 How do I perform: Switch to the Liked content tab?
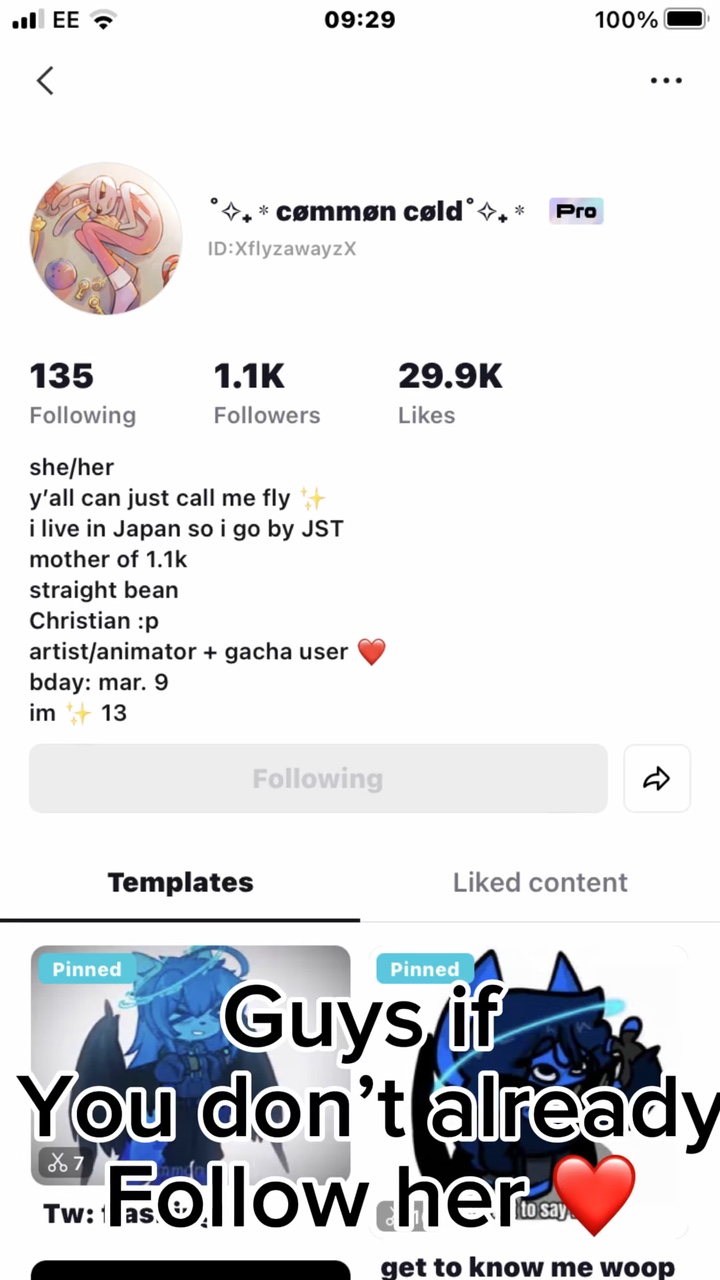click(540, 883)
